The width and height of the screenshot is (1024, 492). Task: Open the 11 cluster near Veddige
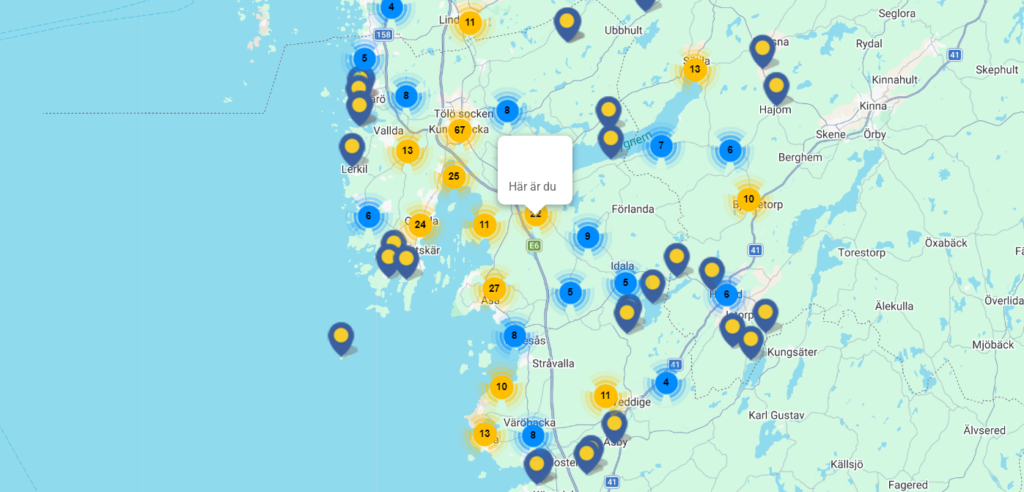point(605,396)
